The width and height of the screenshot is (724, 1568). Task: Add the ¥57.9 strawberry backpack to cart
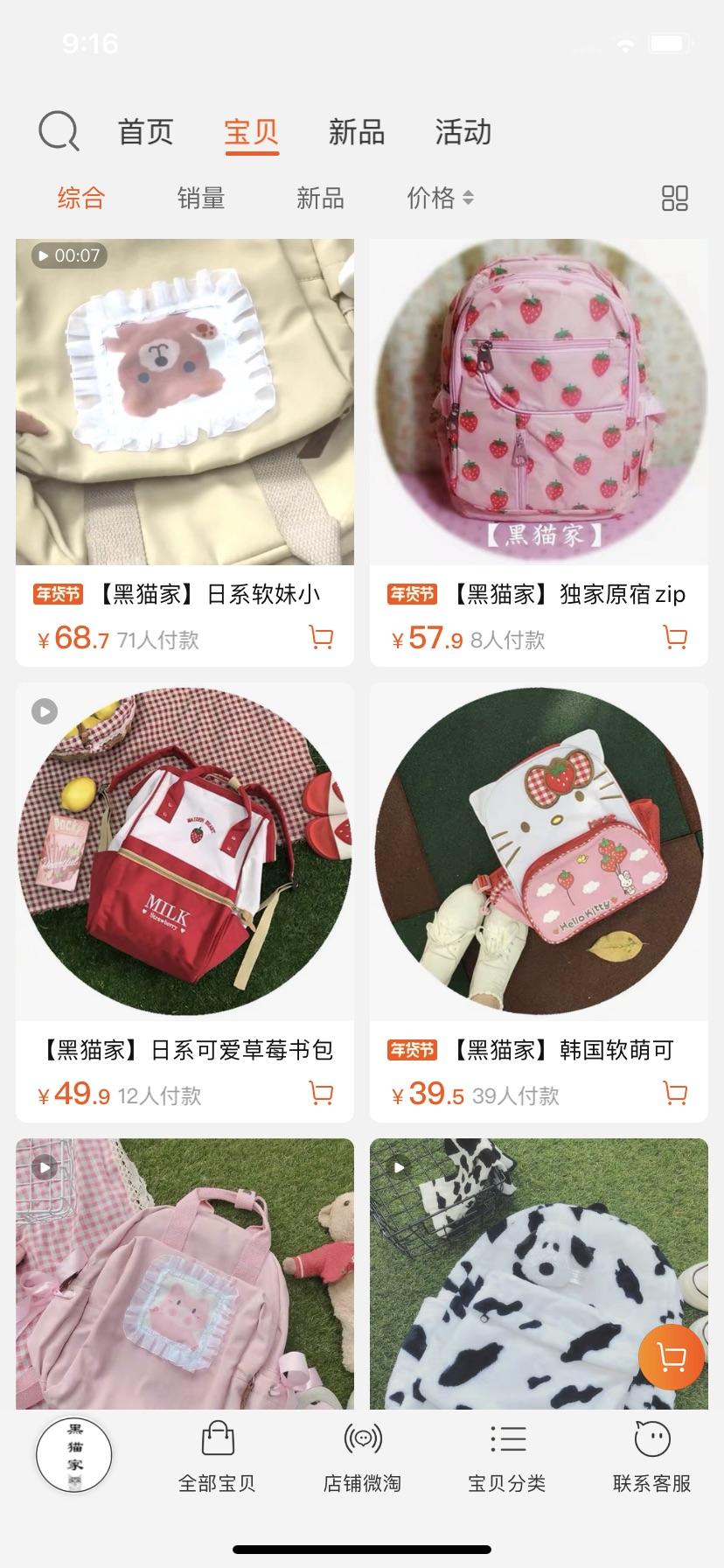(x=675, y=637)
